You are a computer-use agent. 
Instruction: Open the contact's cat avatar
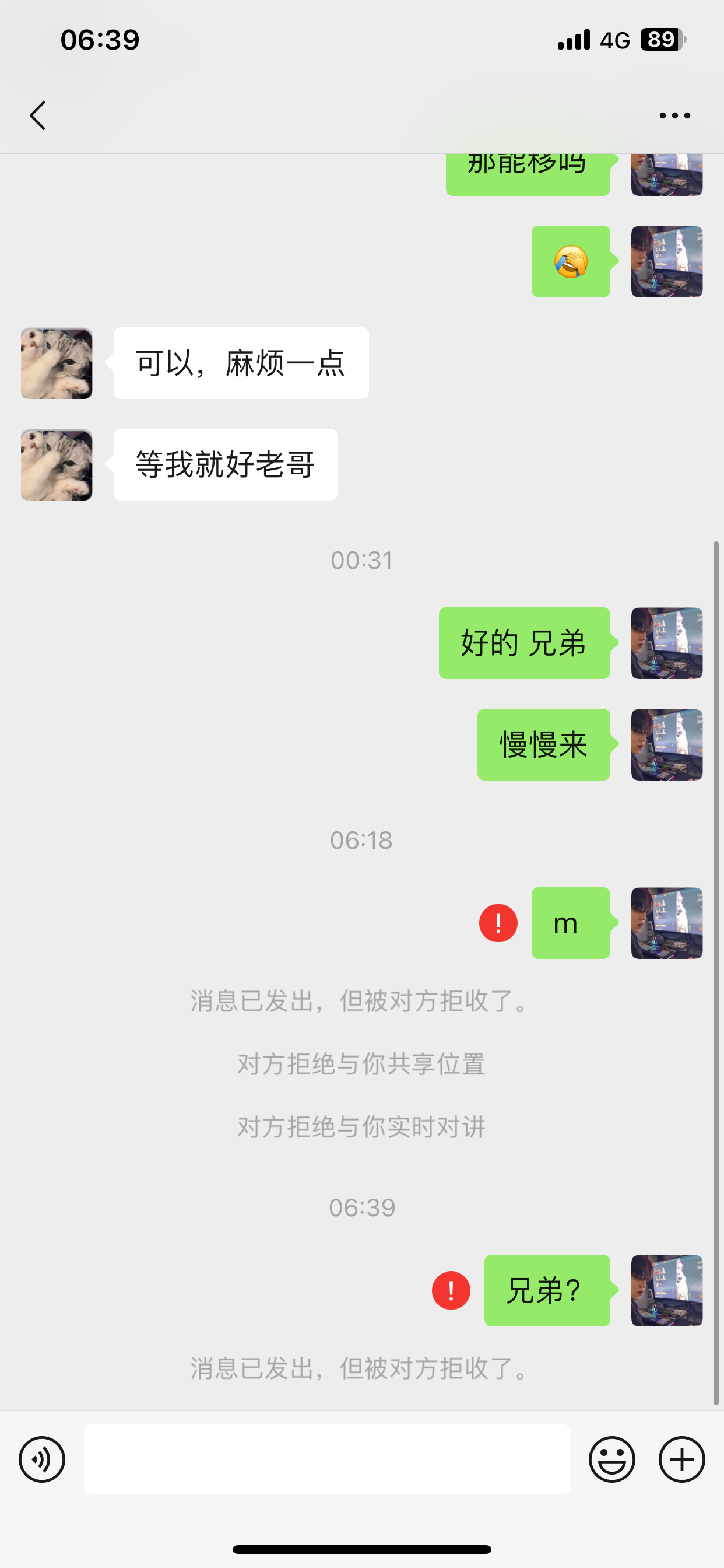click(56, 363)
